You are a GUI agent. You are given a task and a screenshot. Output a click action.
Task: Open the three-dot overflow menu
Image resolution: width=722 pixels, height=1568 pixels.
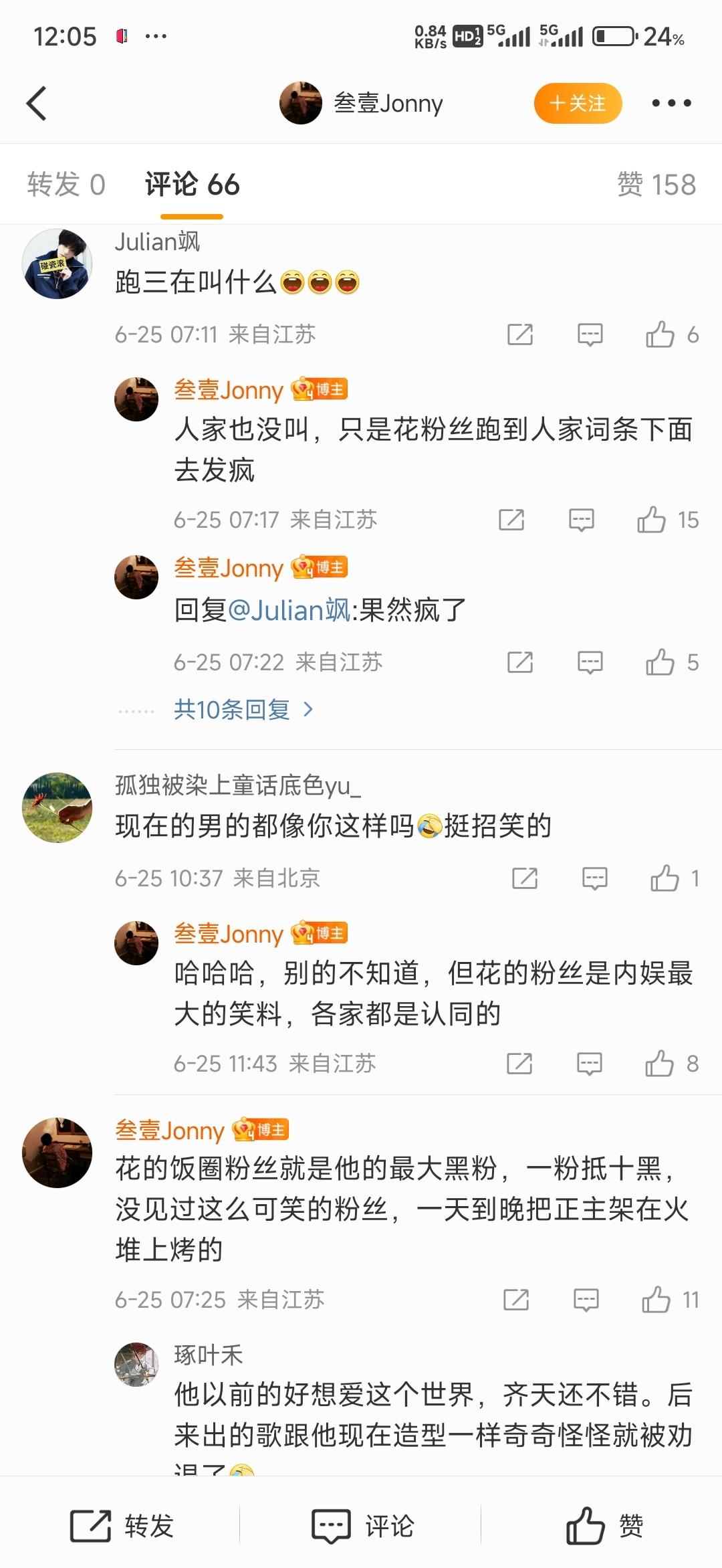coord(671,103)
